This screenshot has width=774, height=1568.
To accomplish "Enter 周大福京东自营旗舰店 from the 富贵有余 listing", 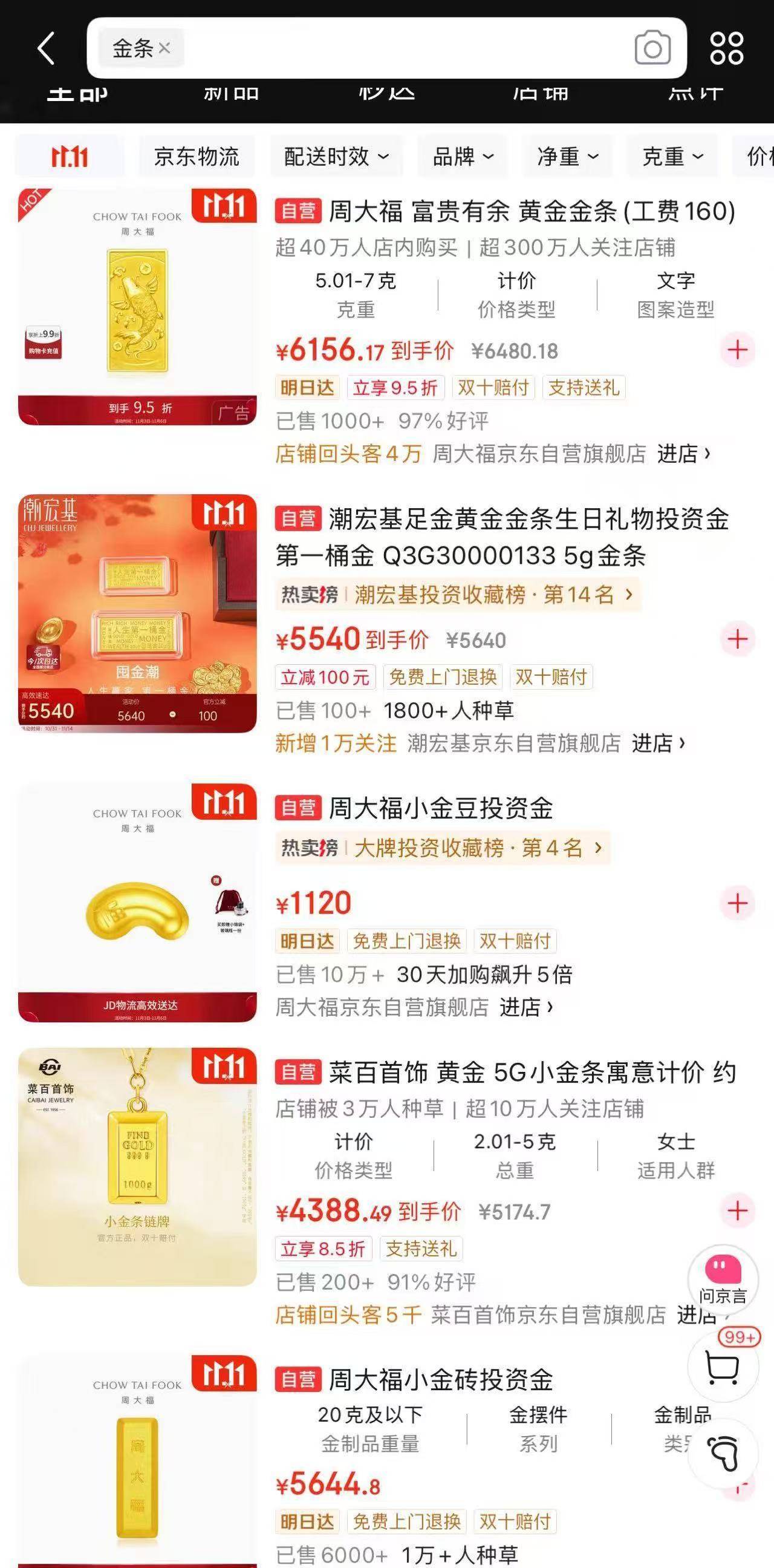I will click(683, 454).
